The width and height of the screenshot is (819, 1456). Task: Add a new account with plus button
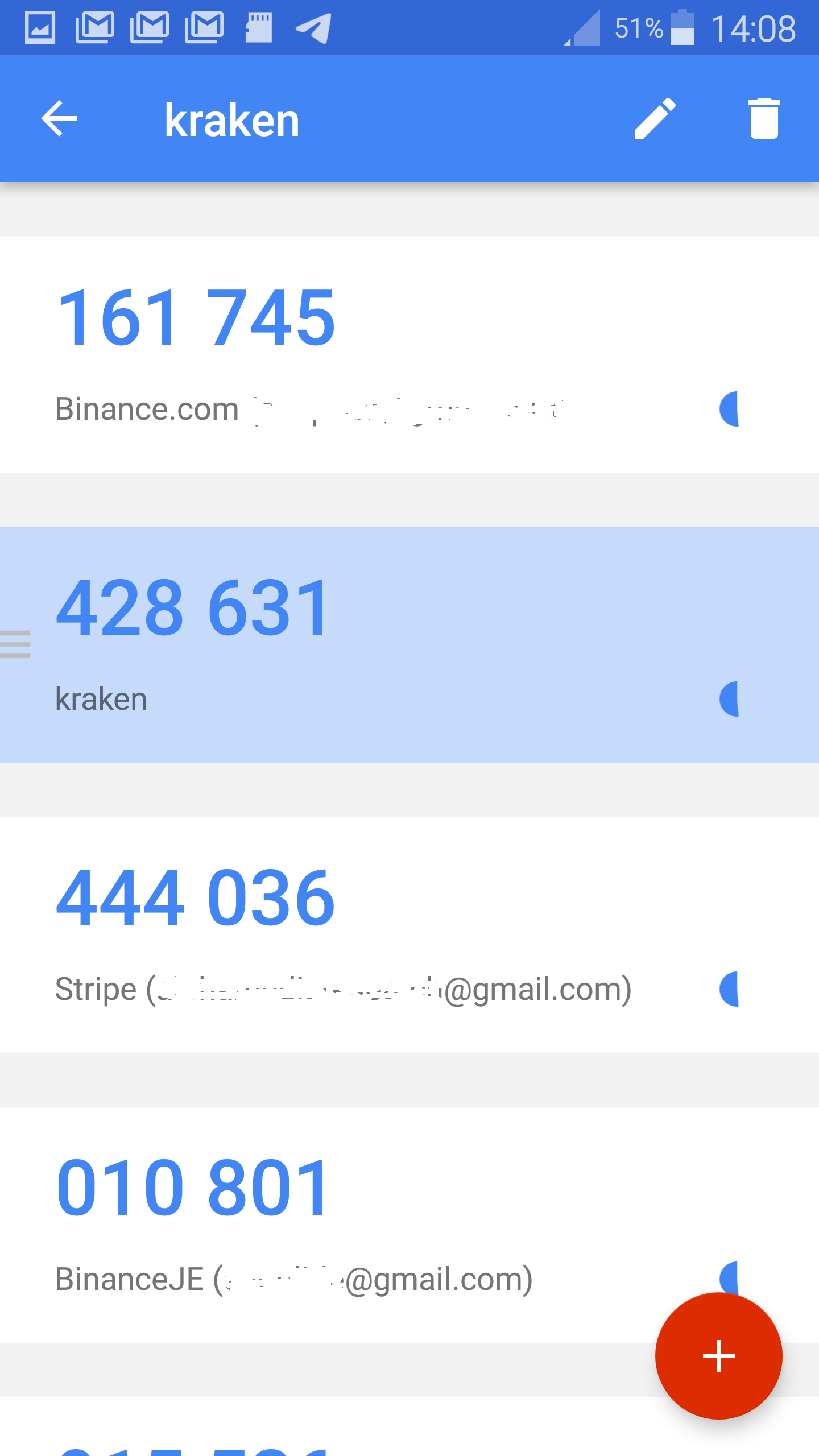coord(719,1356)
